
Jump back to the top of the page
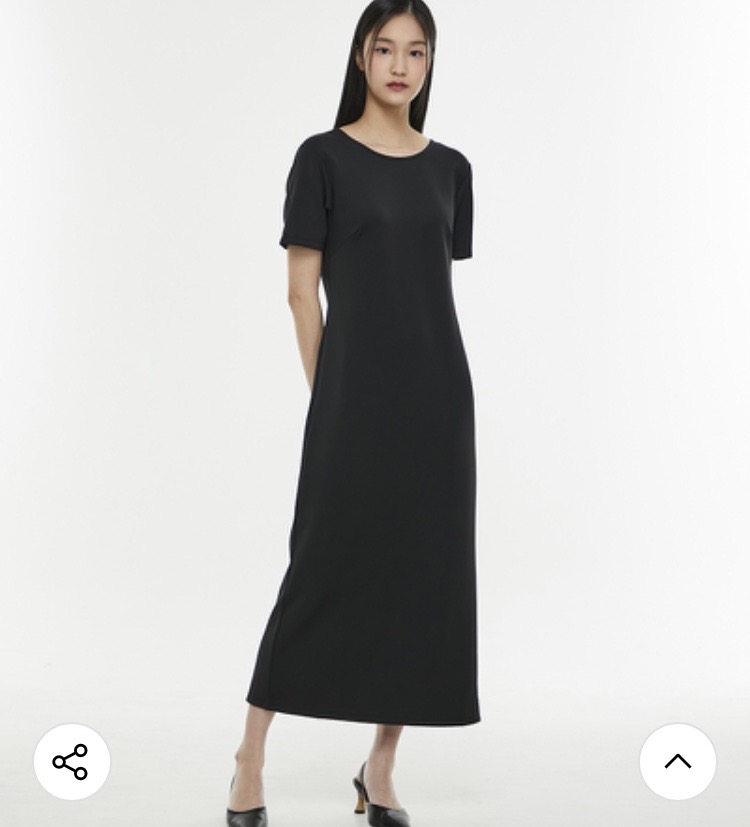(x=677, y=762)
